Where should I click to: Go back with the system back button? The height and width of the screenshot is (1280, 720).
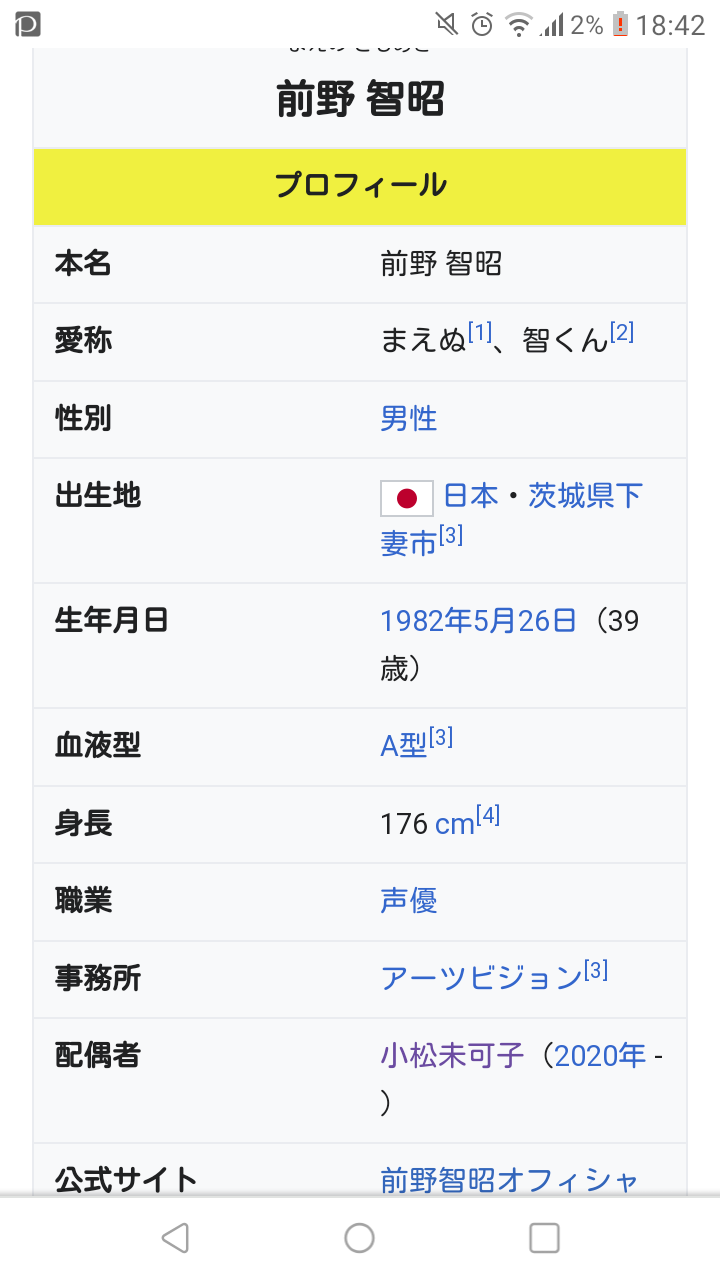point(175,1238)
